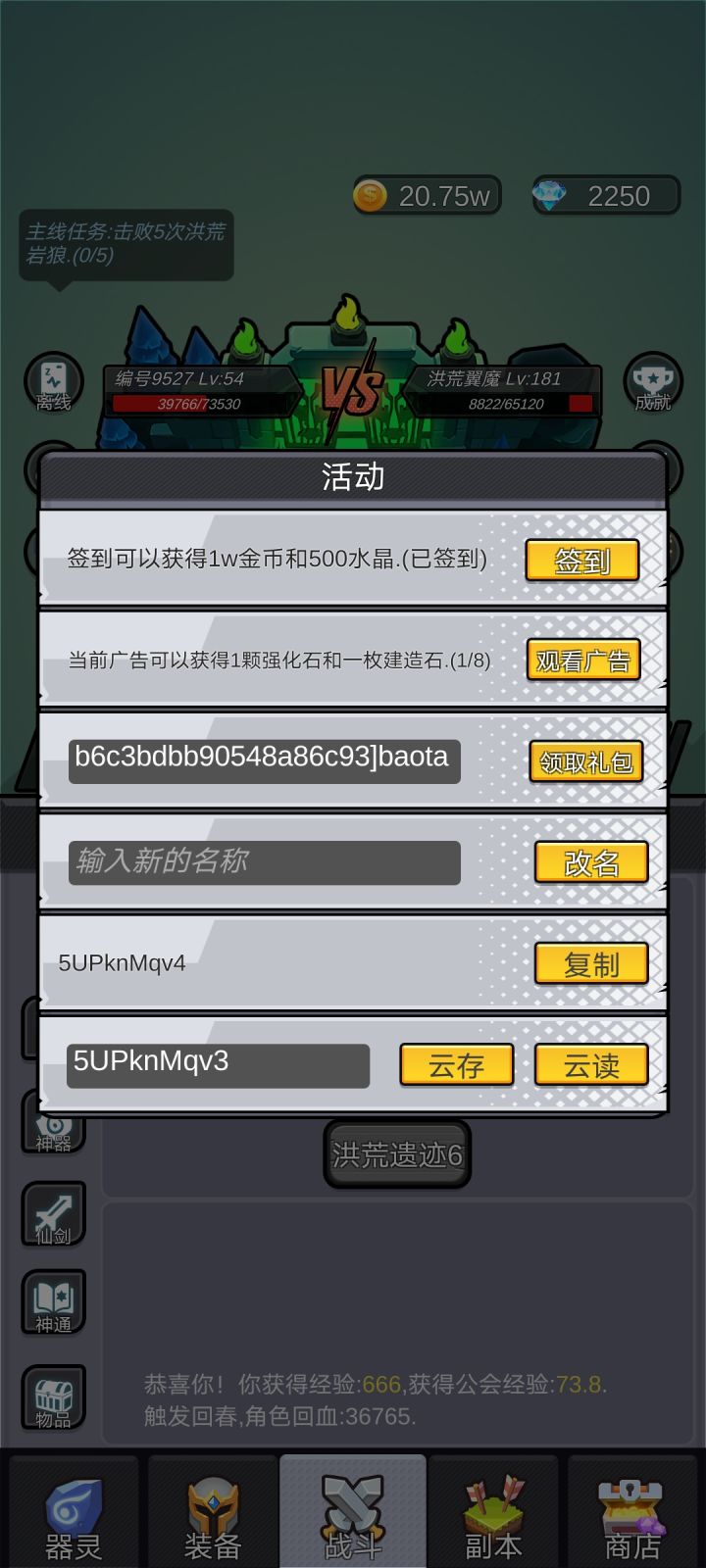
Task: Open the 洪荒遗迹6 stage label
Action: coord(396,1154)
